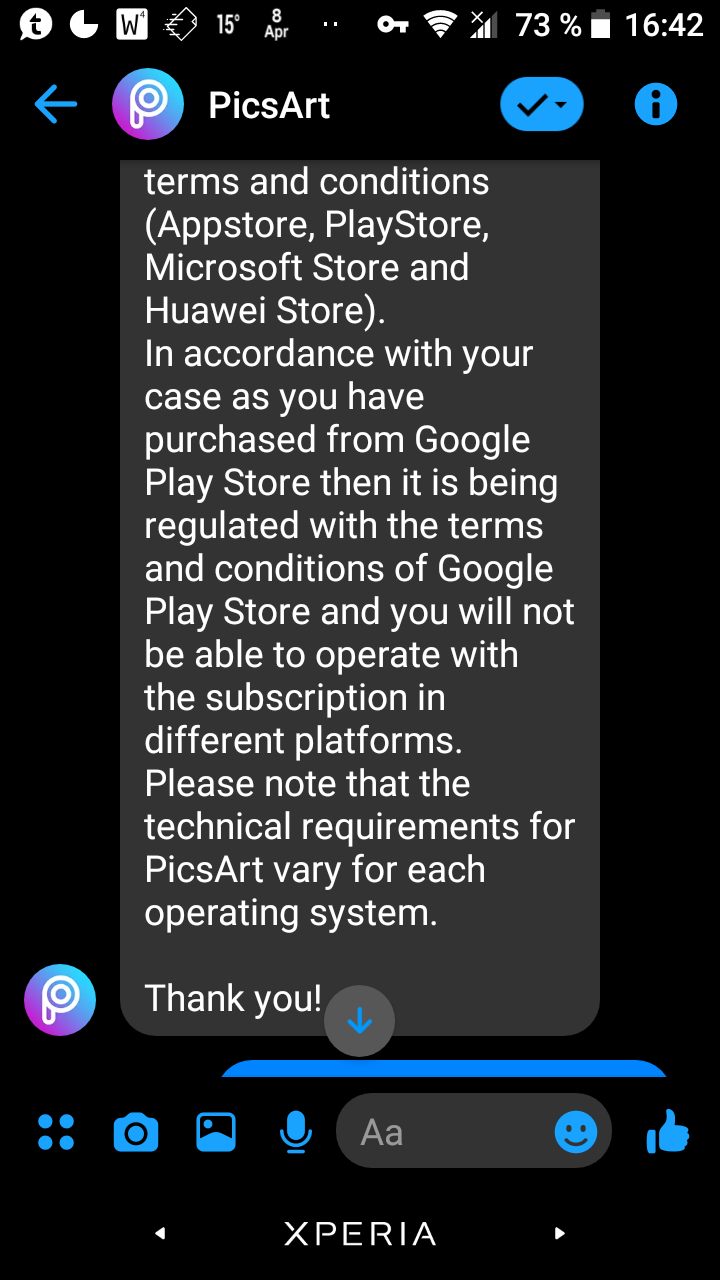Screen dimensions: 720x1280
Task: Jump to latest message with down arrow
Action: point(359,1021)
